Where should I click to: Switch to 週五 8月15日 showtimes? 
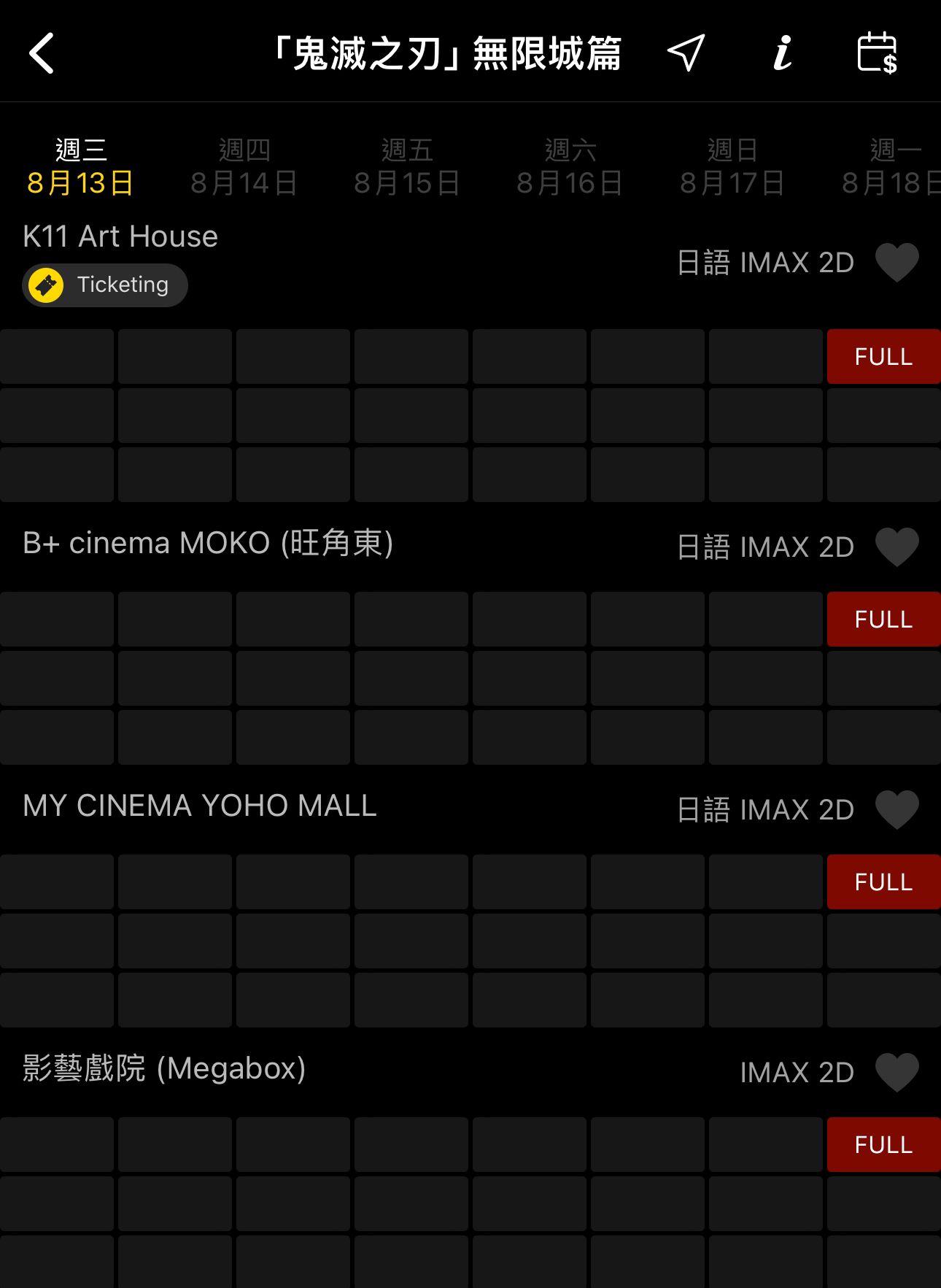[x=407, y=167]
